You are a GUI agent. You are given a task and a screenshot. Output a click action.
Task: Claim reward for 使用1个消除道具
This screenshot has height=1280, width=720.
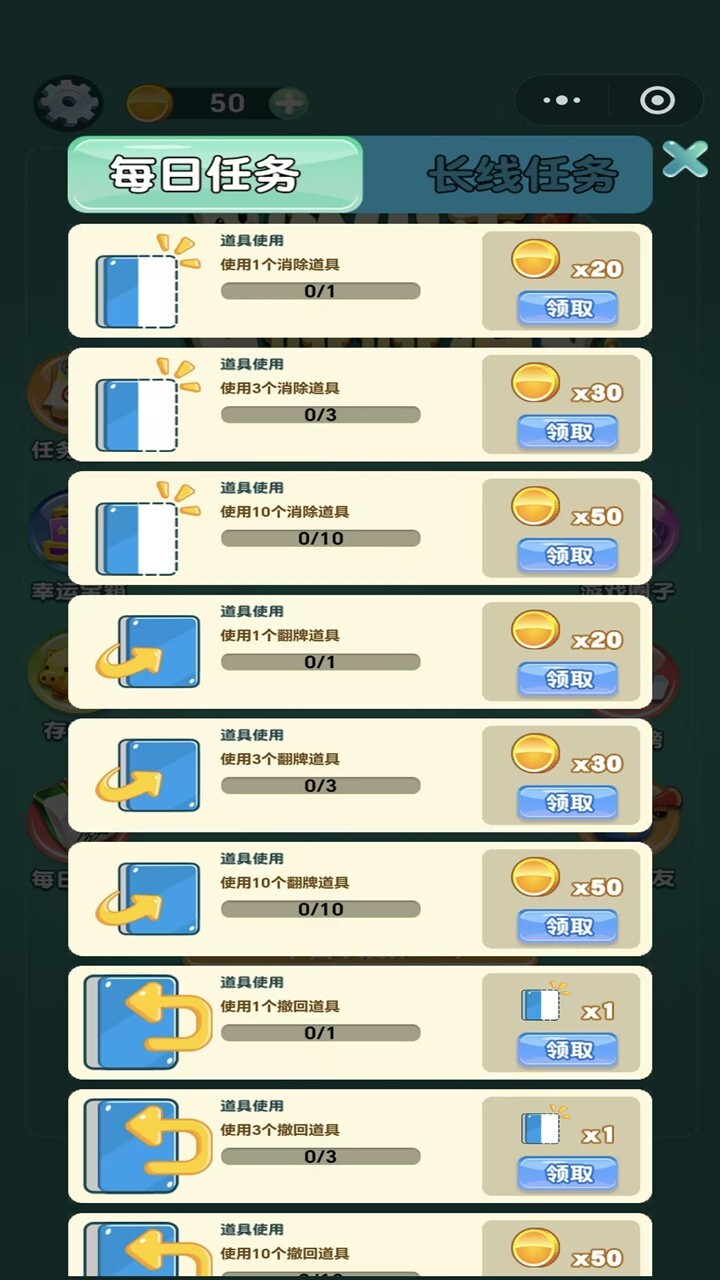click(567, 308)
